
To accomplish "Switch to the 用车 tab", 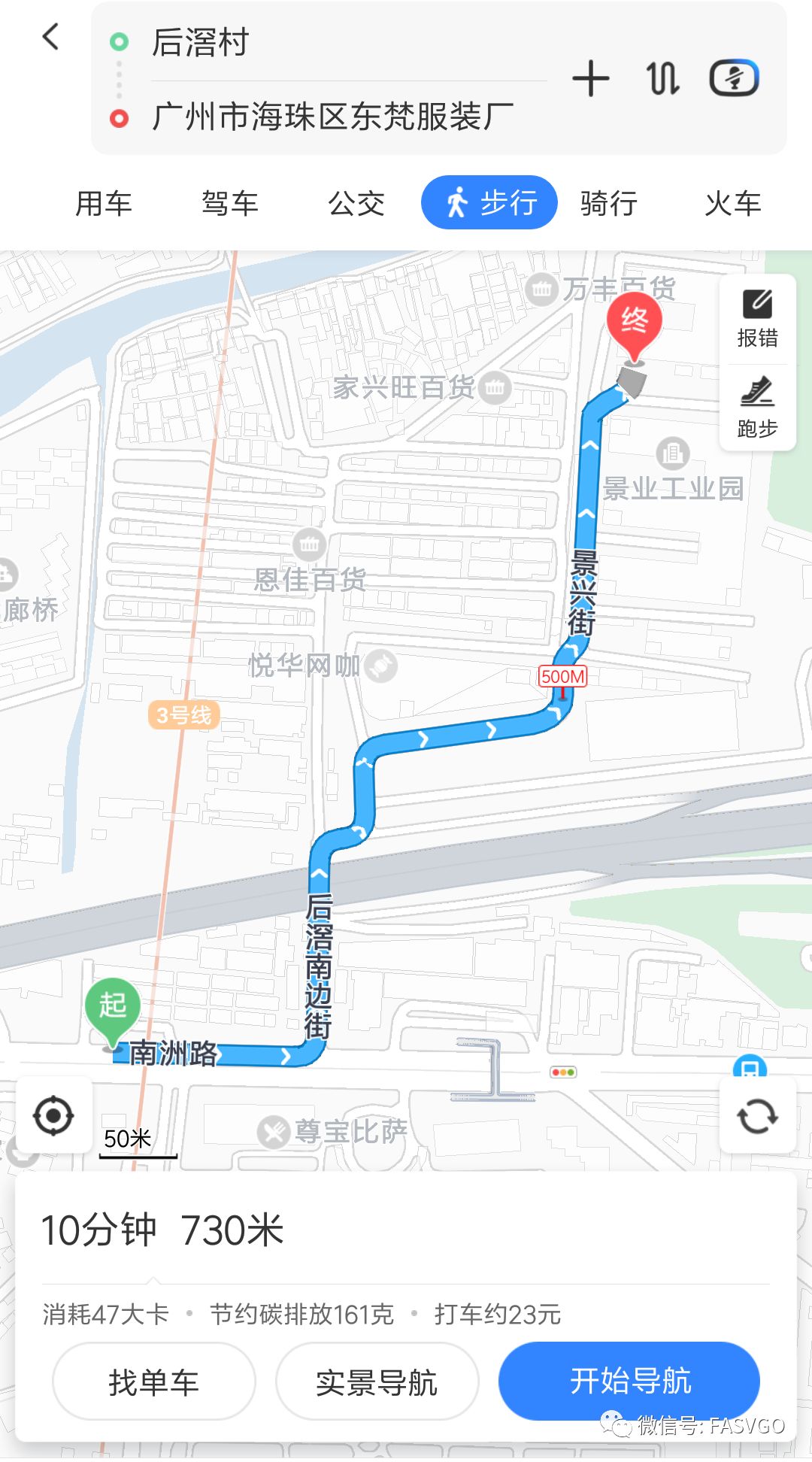I will (104, 203).
